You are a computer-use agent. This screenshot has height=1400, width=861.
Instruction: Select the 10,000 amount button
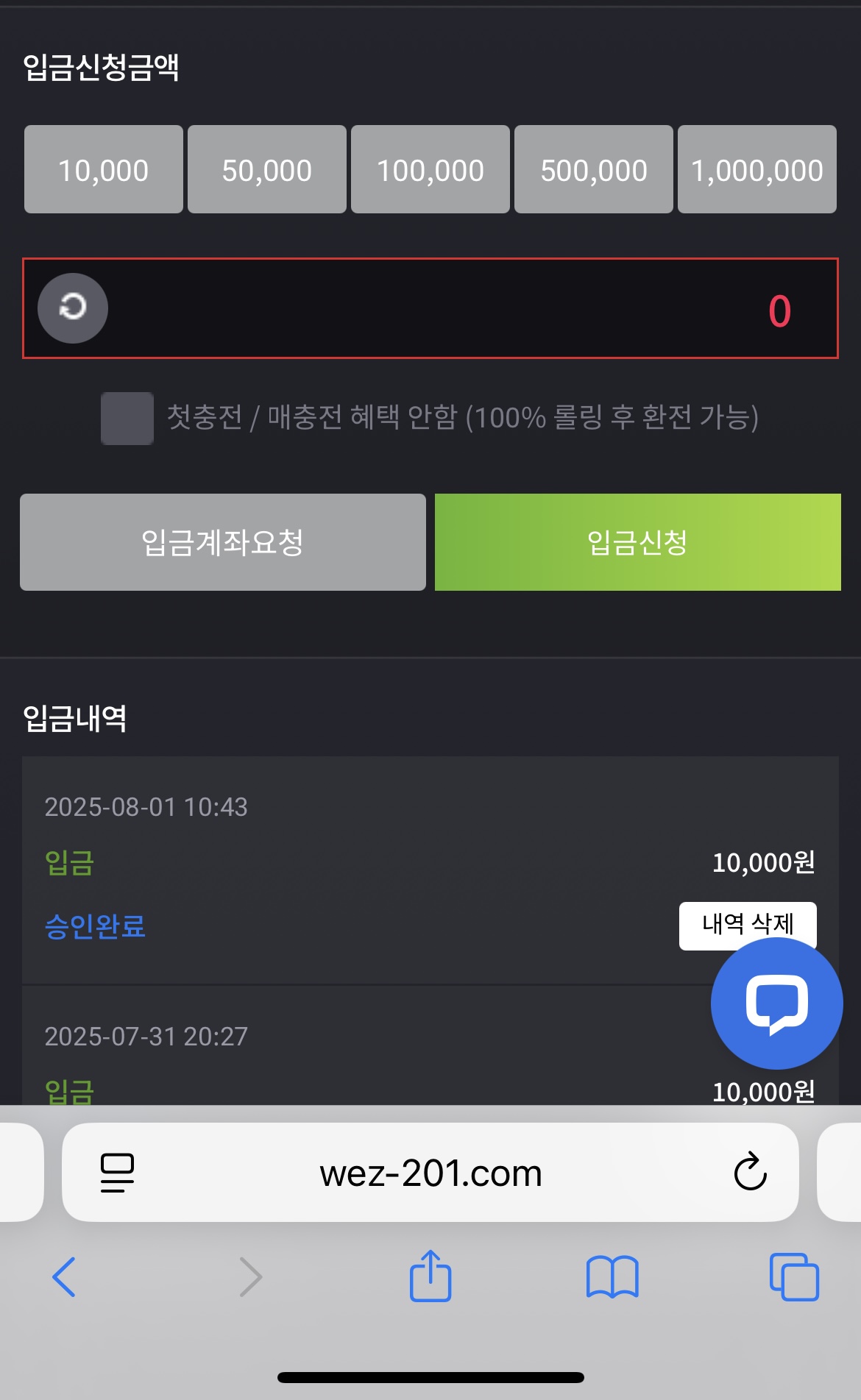[x=104, y=169]
